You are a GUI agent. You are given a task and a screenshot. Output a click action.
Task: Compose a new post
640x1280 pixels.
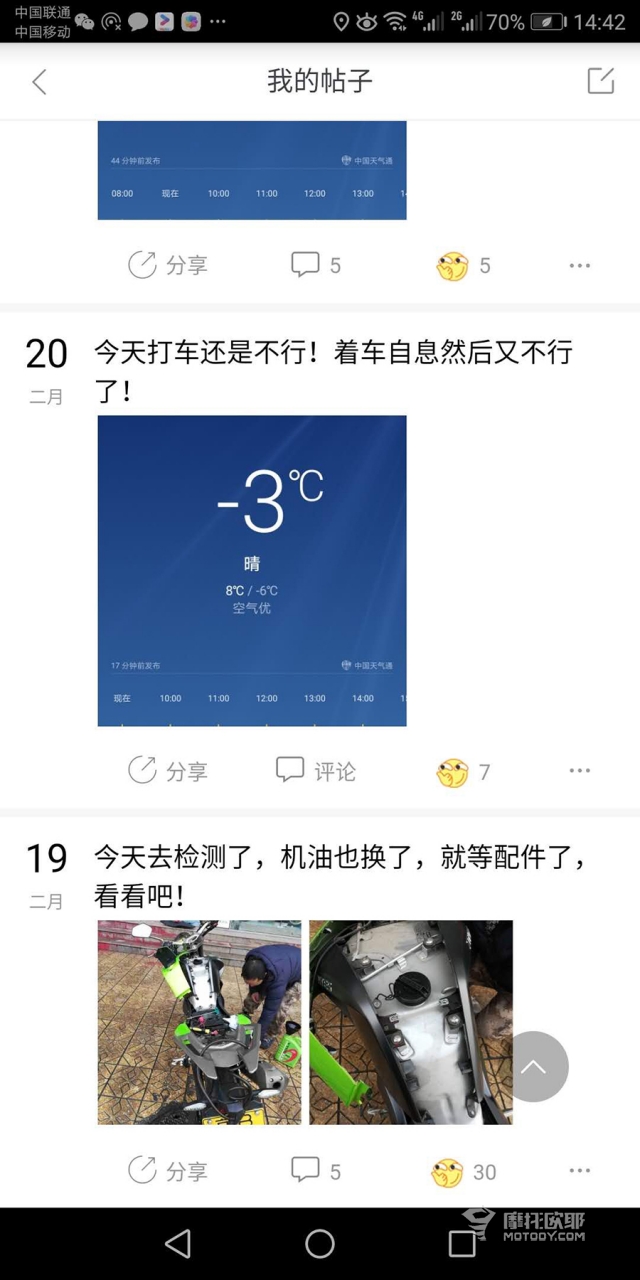[x=600, y=81]
